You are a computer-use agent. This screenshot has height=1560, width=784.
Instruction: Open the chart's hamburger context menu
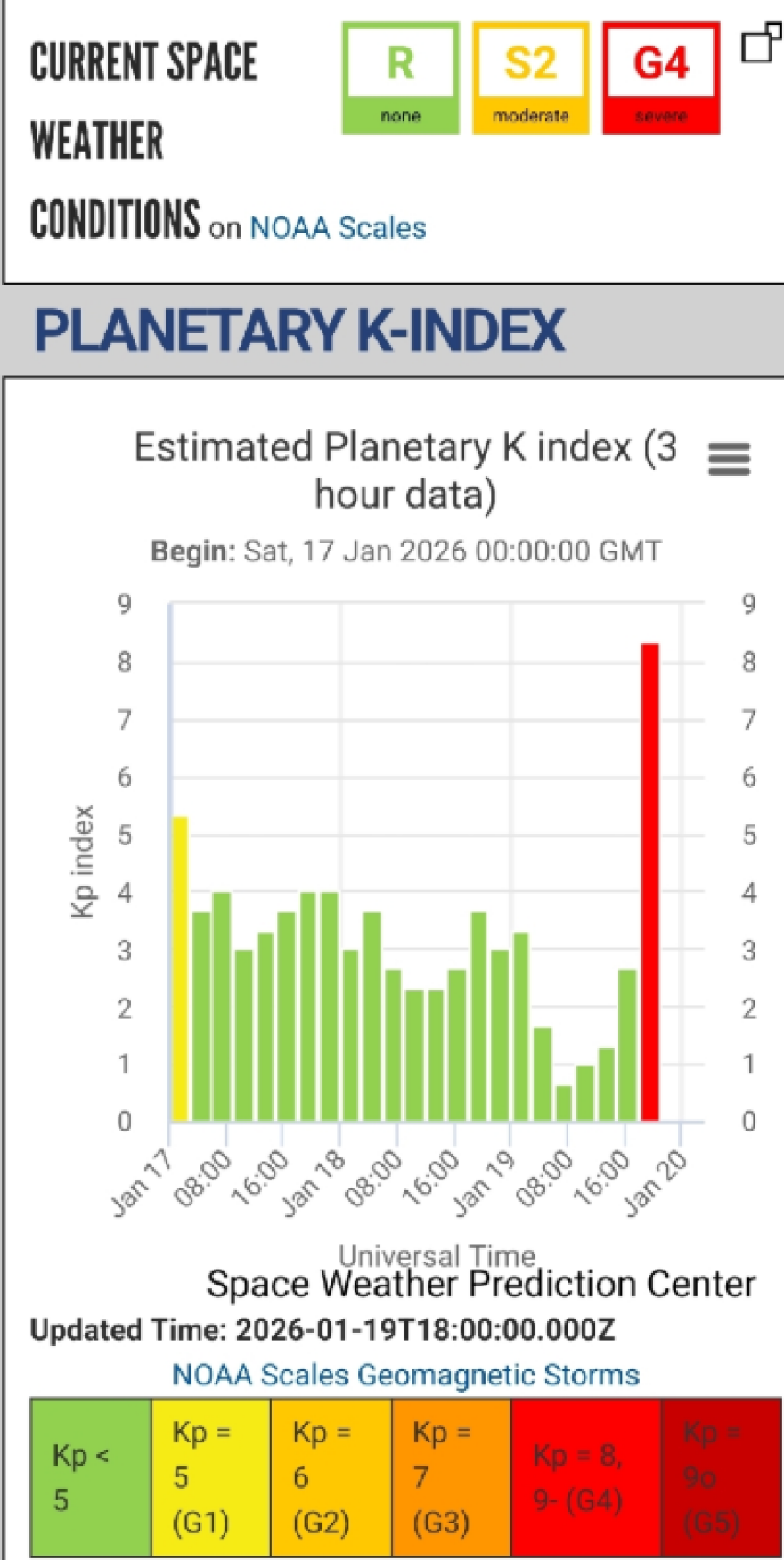(x=729, y=459)
